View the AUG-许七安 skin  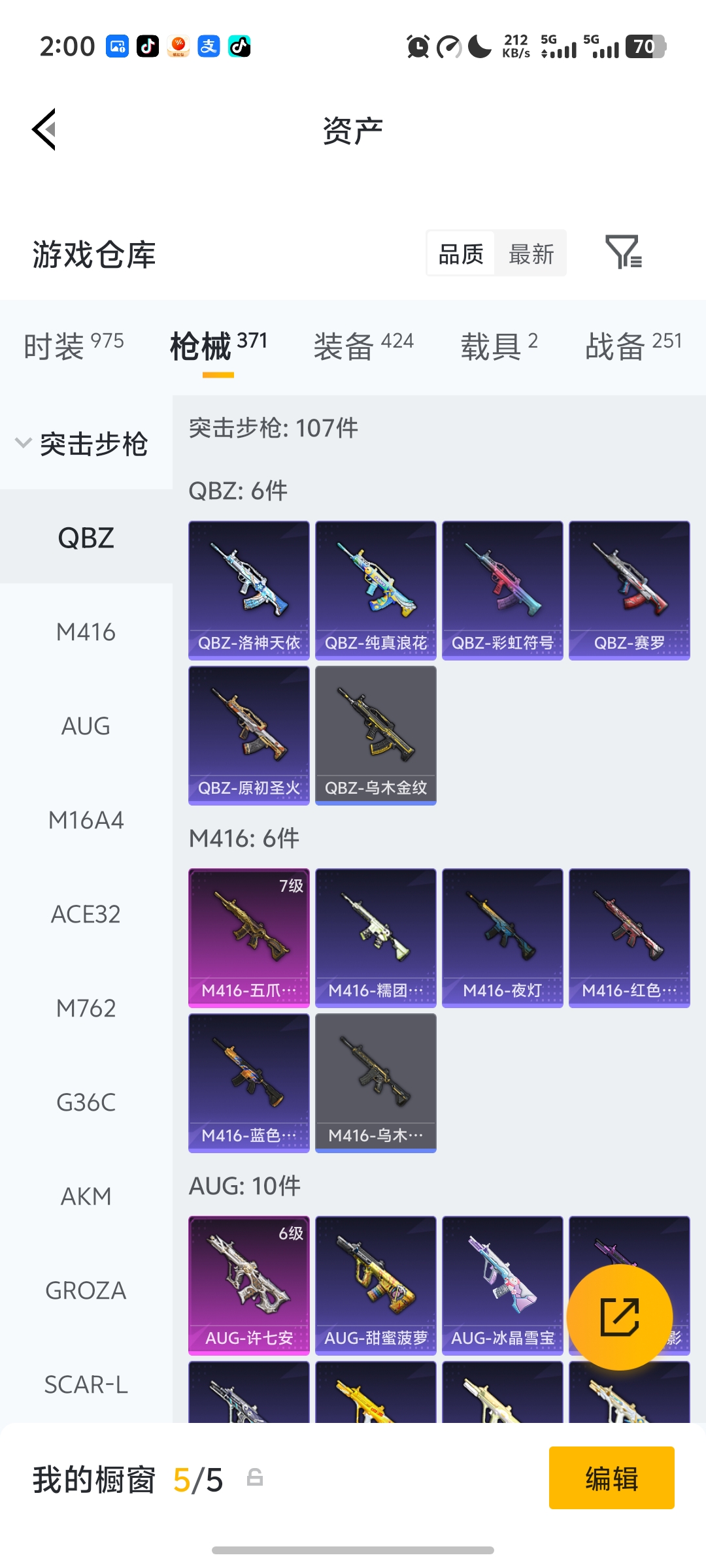point(249,1285)
